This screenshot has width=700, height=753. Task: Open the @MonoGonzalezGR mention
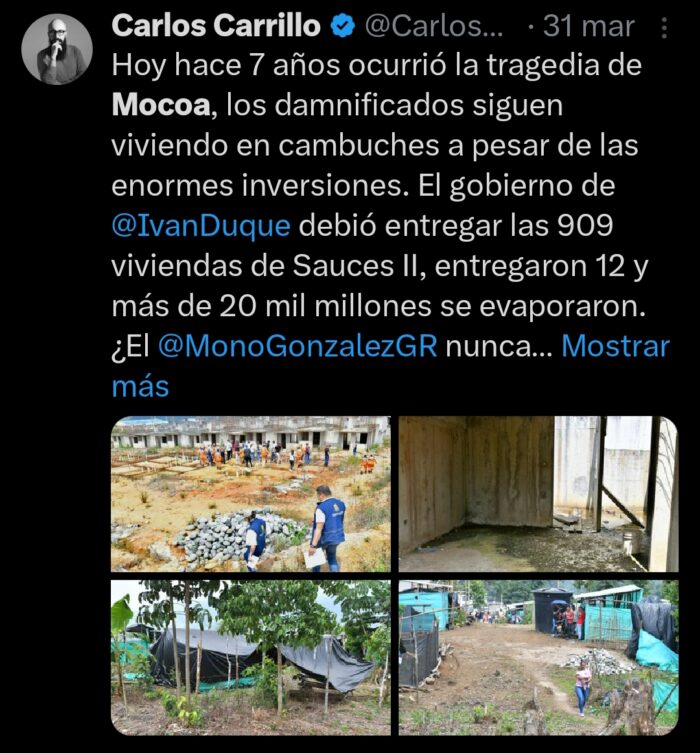(x=297, y=346)
